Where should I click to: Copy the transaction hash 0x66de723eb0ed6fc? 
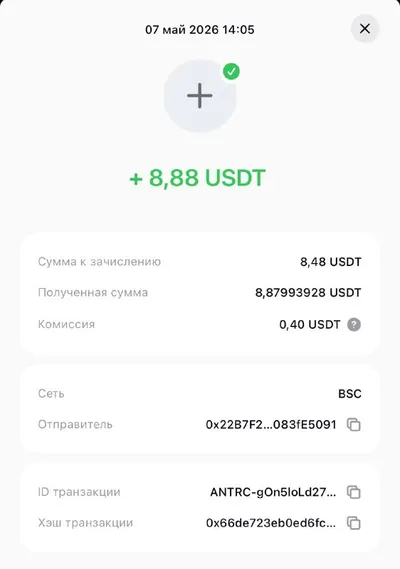[354, 523]
